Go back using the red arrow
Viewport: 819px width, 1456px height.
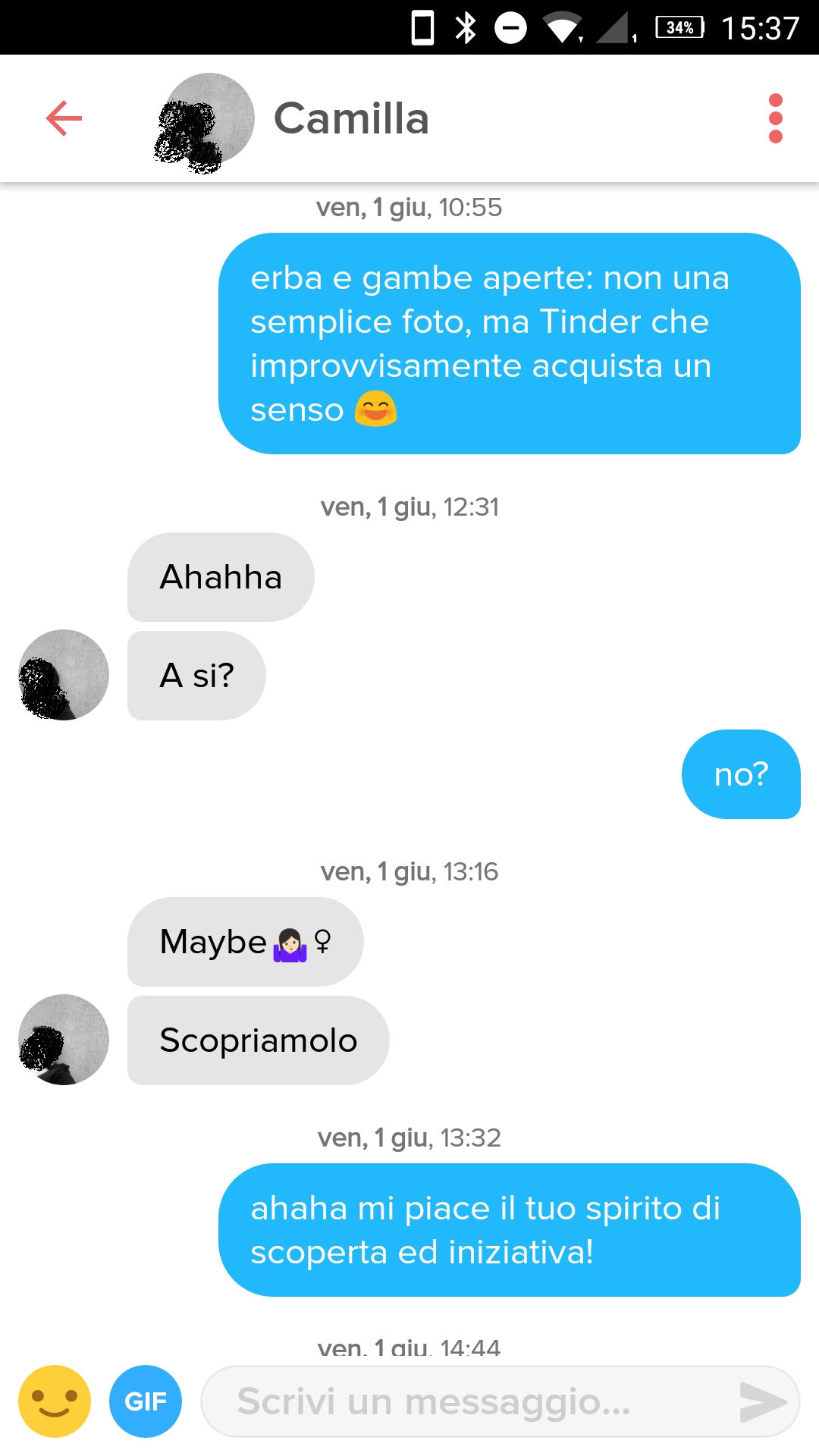pos(64,118)
